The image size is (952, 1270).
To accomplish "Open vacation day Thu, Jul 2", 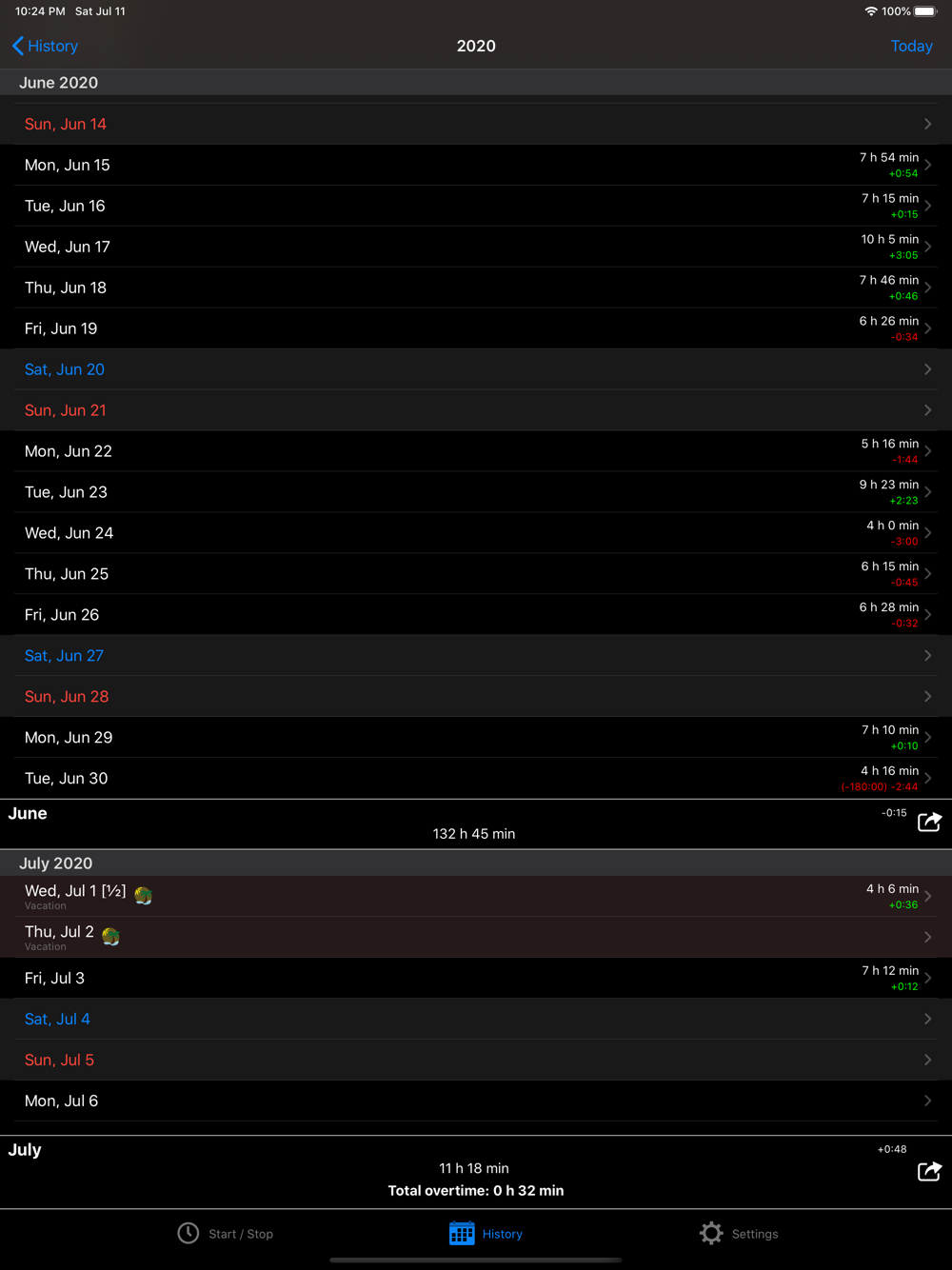I will [476, 938].
